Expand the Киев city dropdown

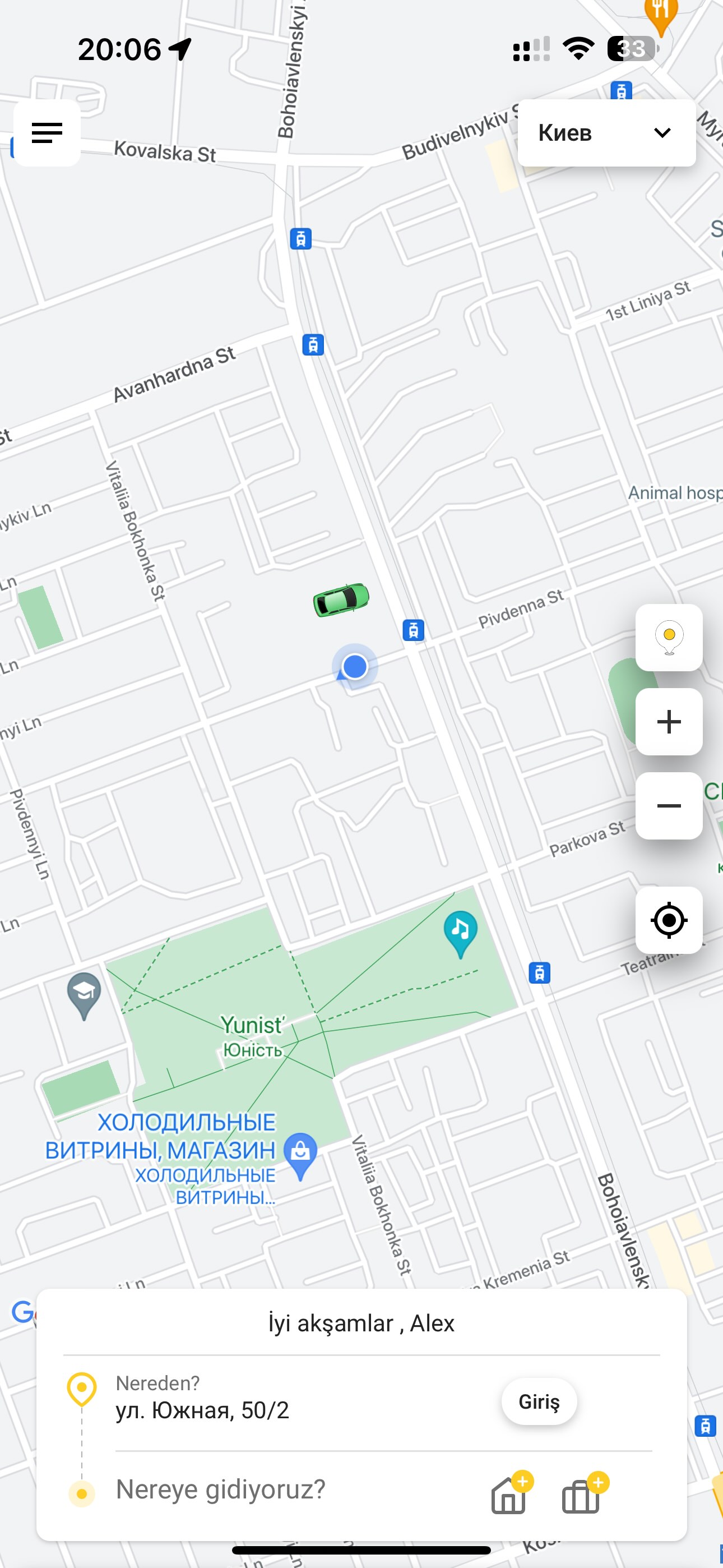point(606,133)
